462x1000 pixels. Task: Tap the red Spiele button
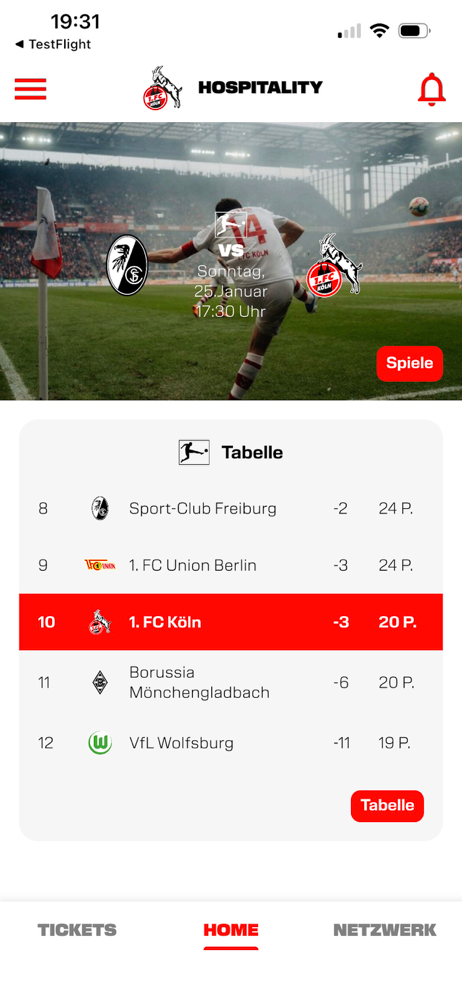(x=410, y=364)
